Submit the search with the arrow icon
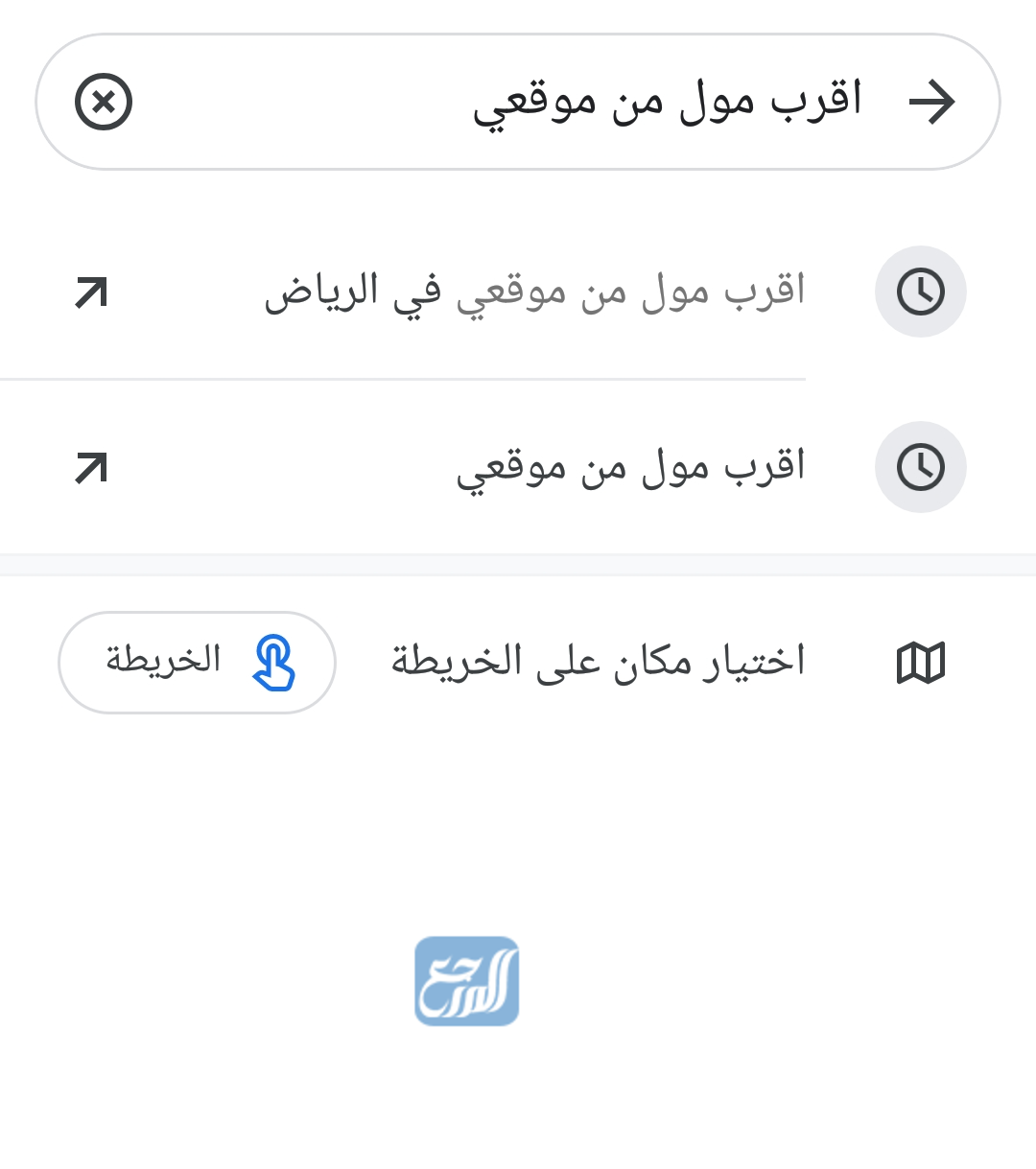The height and width of the screenshot is (1169, 1036). pyautogui.click(x=931, y=100)
